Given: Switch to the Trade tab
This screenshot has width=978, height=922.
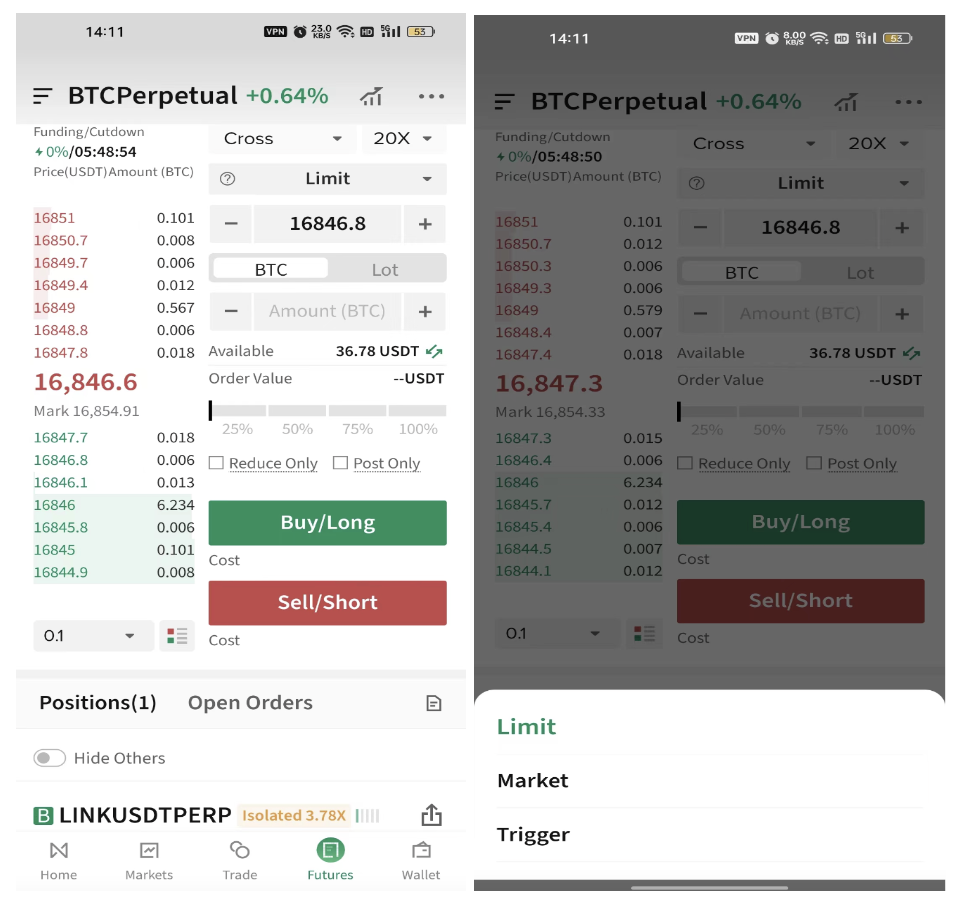Looking at the screenshot, I should coord(240,860).
